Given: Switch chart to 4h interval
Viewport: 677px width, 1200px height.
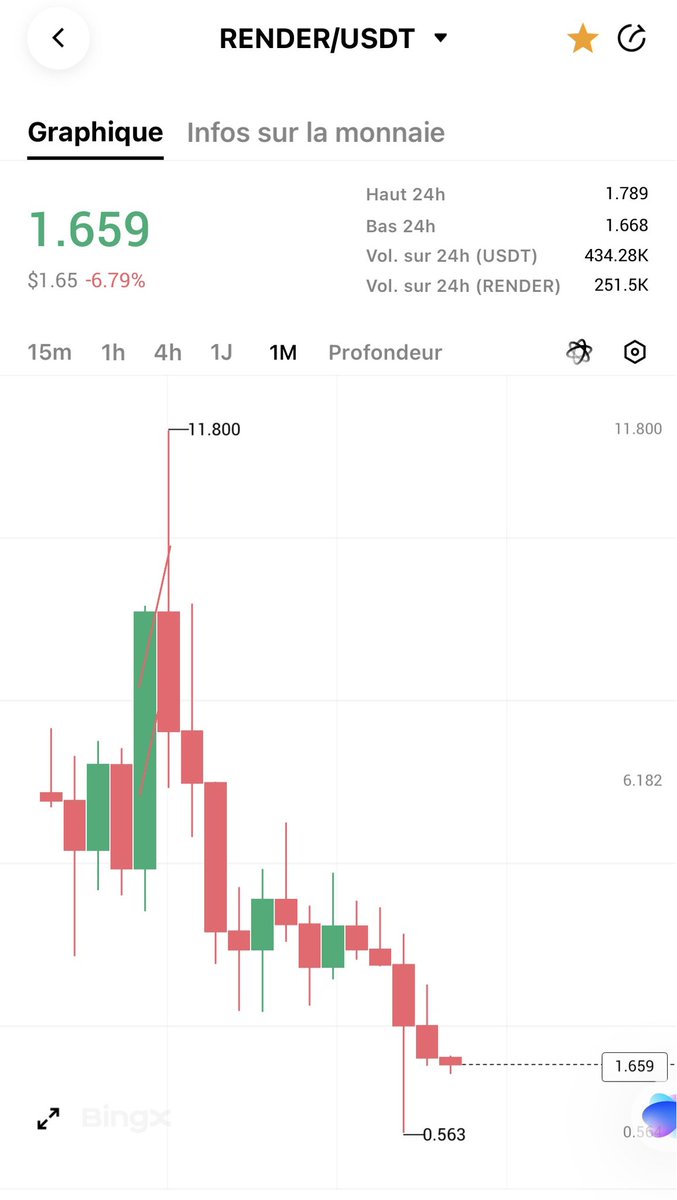Looking at the screenshot, I should point(168,352).
